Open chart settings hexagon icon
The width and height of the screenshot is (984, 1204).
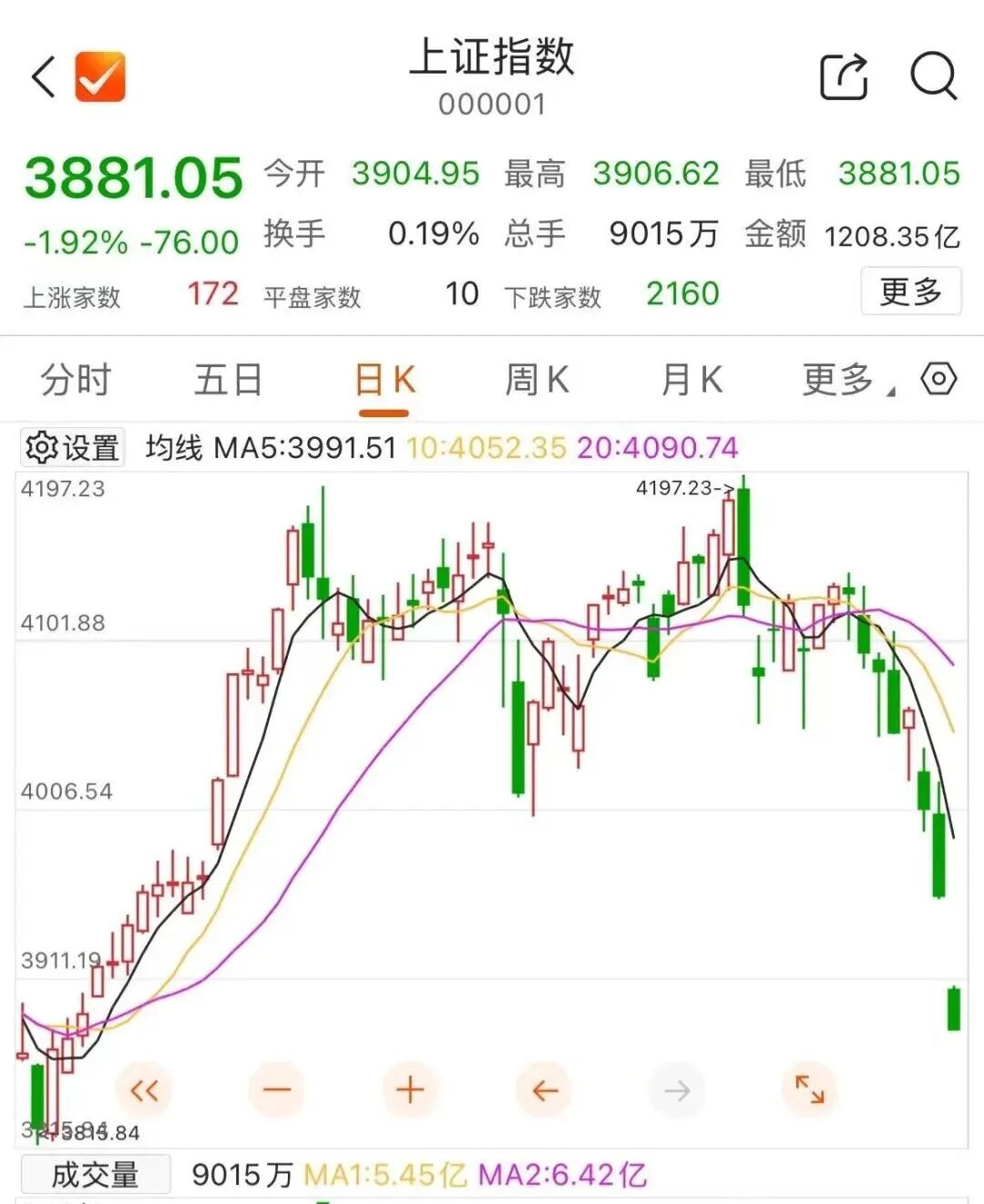[938, 378]
